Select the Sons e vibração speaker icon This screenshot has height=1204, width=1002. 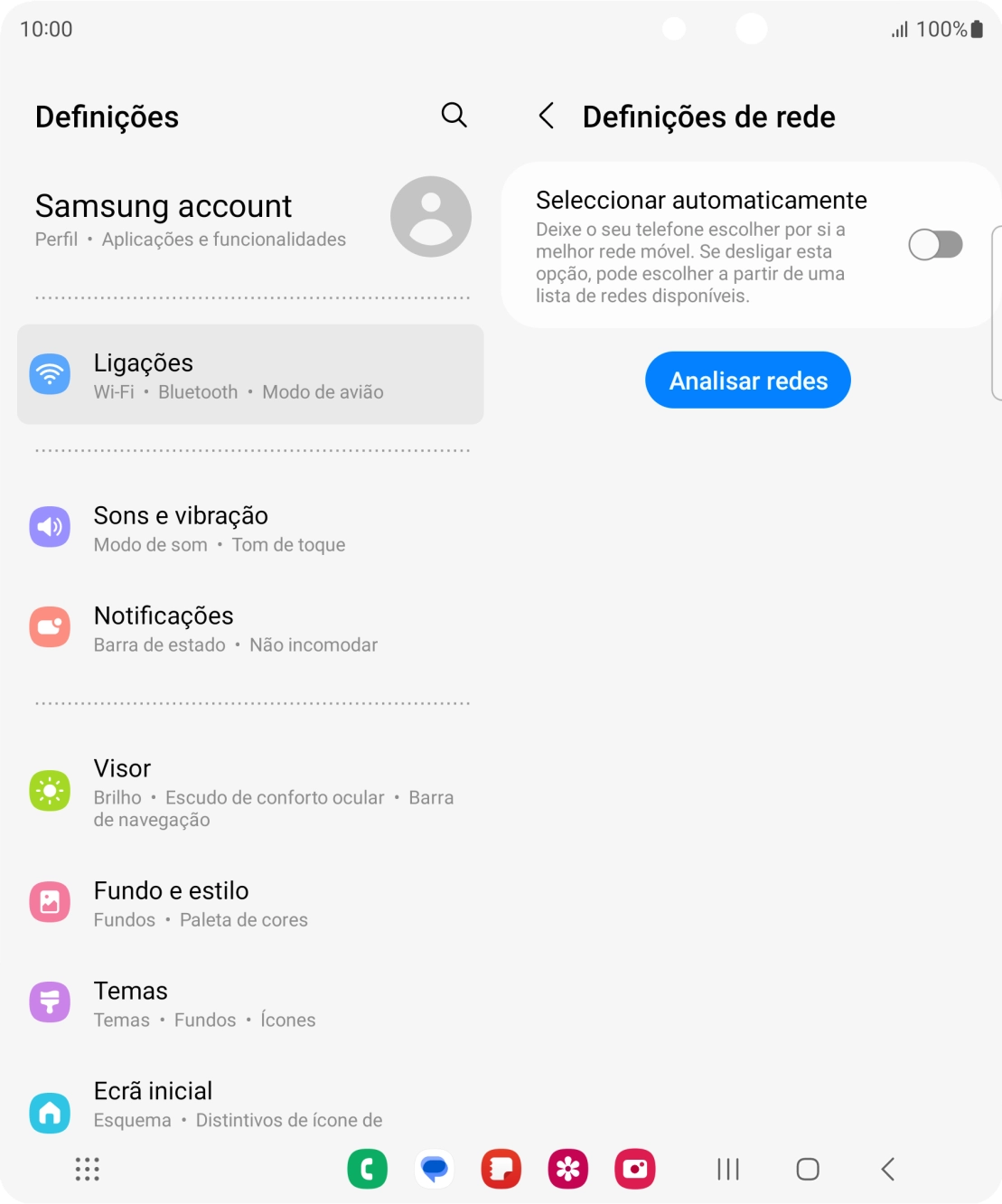[50, 526]
